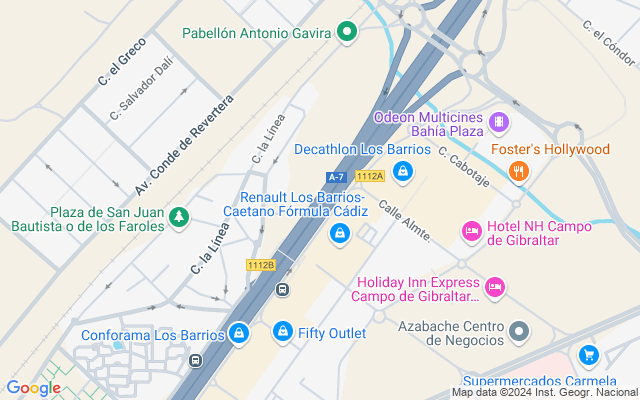Select the Supermercados Carmela cart pin
The width and height of the screenshot is (640, 400).
coord(588,354)
